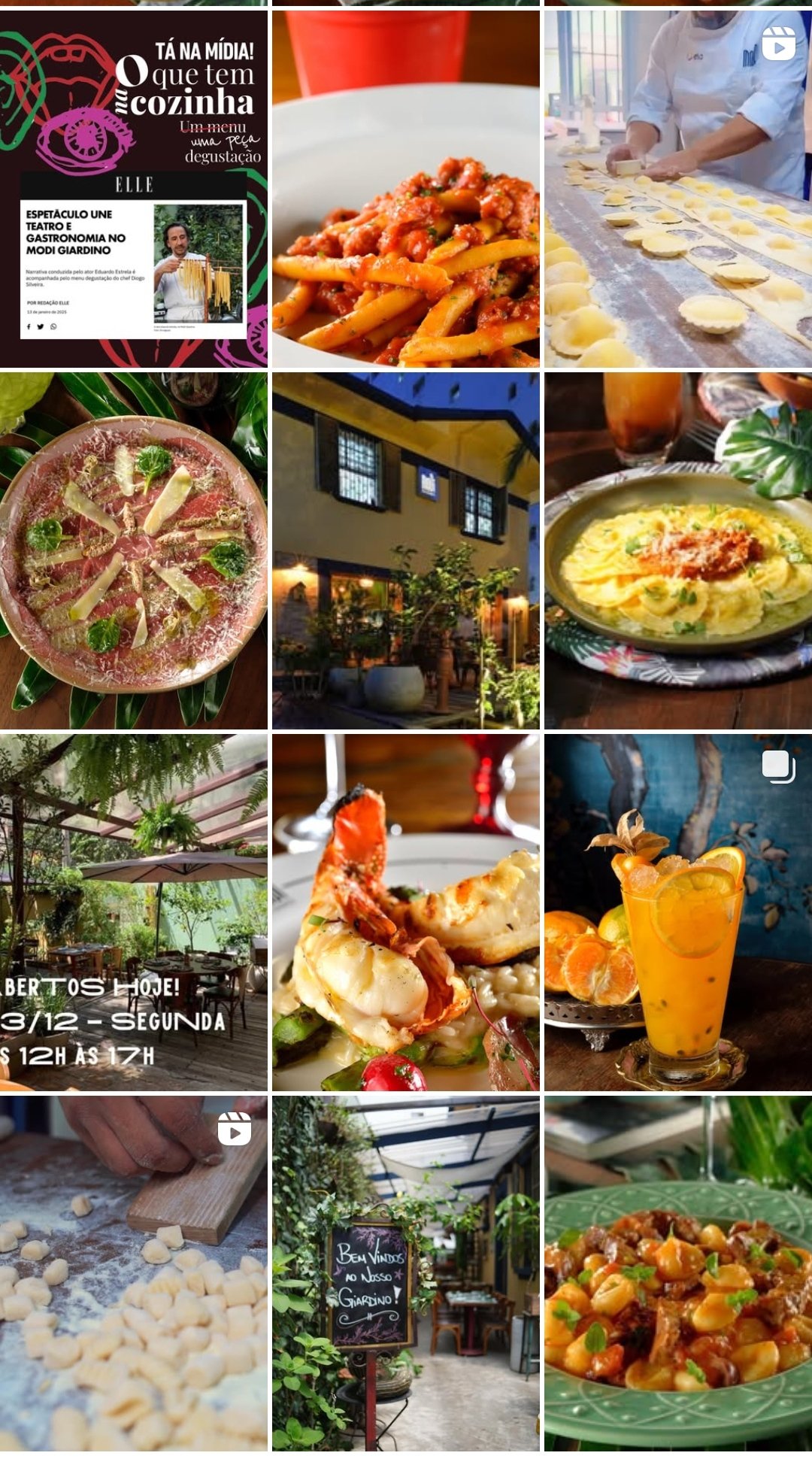Play the reel of chef making ravioli
Viewport: 812px width, 1474px height.
point(678,189)
